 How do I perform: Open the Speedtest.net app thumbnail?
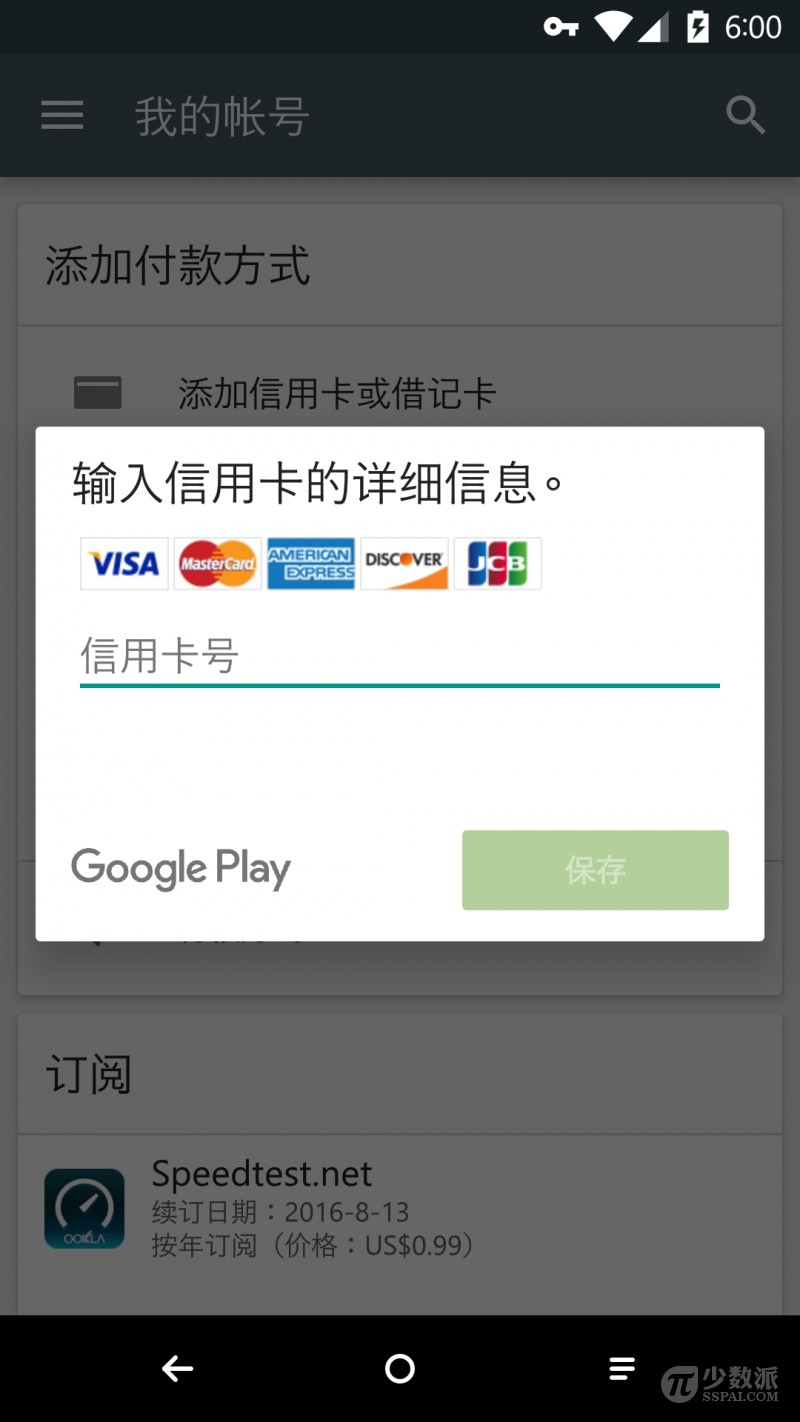(x=85, y=1207)
